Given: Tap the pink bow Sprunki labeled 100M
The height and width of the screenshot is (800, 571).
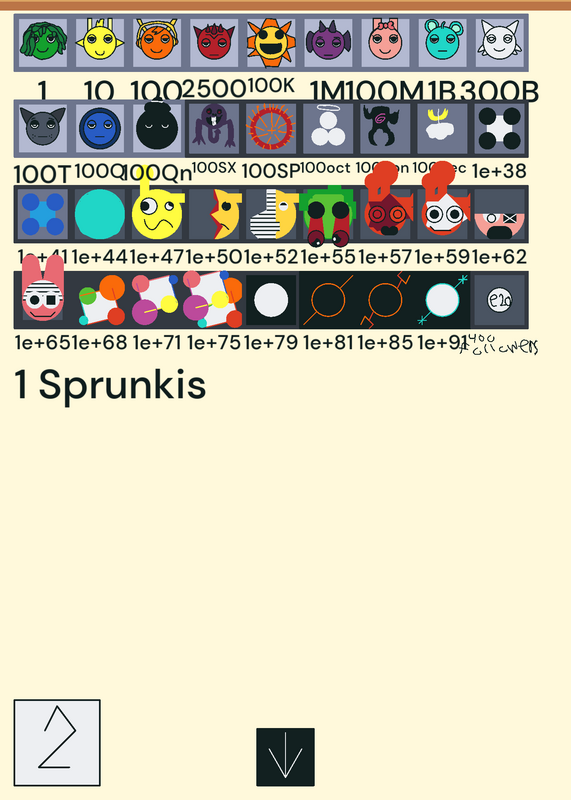Looking at the screenshot, I should click(385, 43).
